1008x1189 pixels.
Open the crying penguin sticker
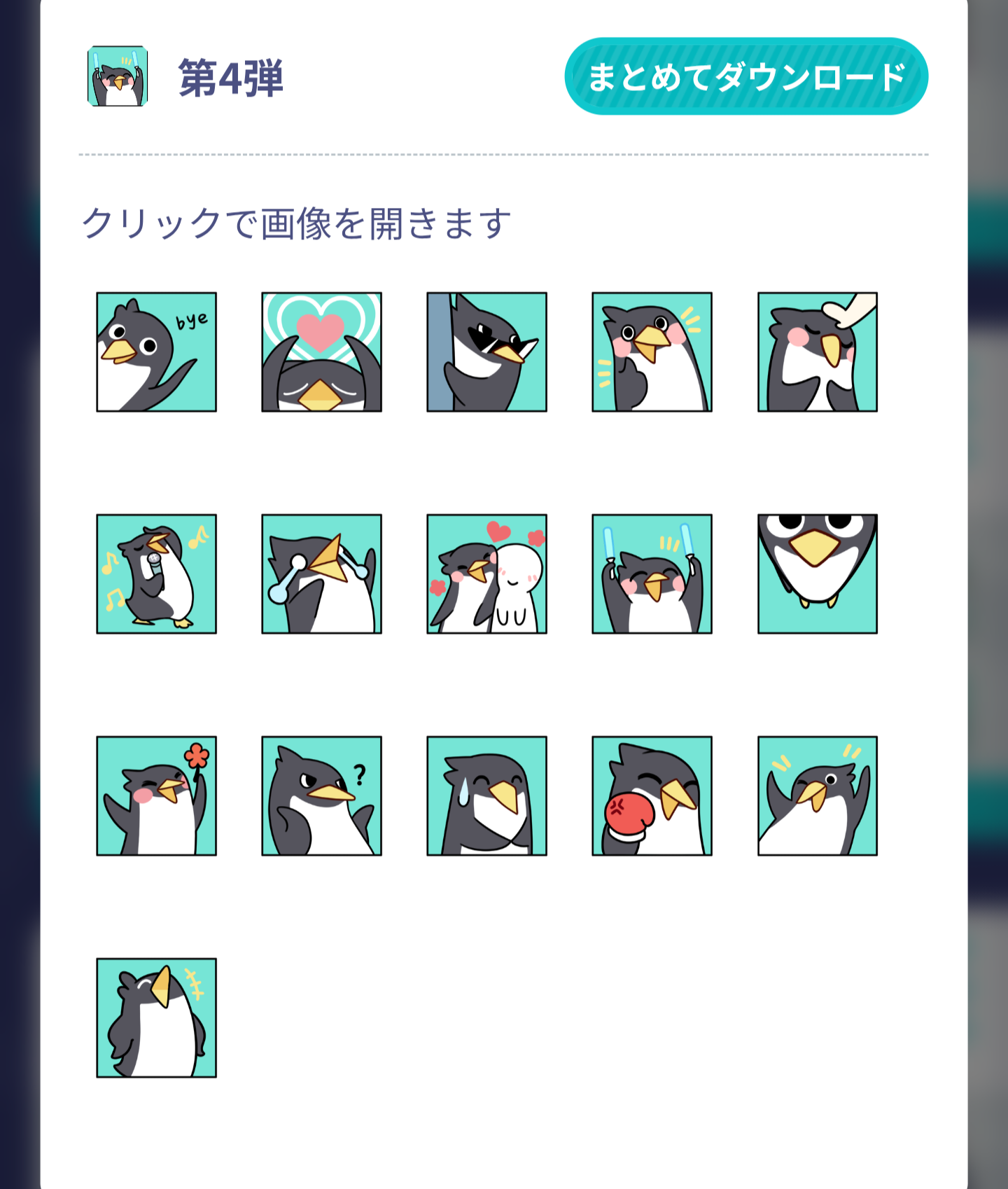pyautogui.click(x=321, y=574)
